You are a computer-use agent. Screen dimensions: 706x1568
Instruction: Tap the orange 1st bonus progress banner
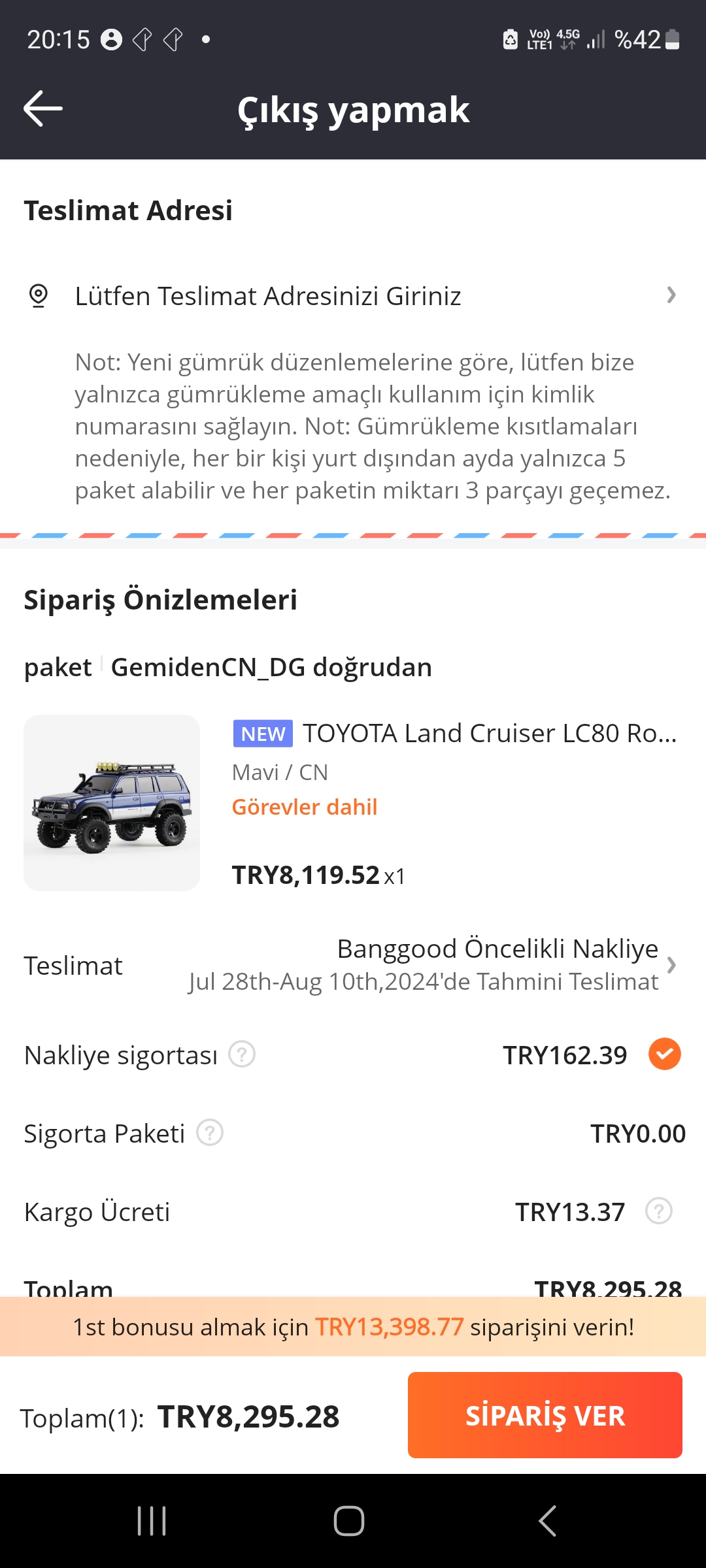pyautogui.click(x=353, y=1328)
